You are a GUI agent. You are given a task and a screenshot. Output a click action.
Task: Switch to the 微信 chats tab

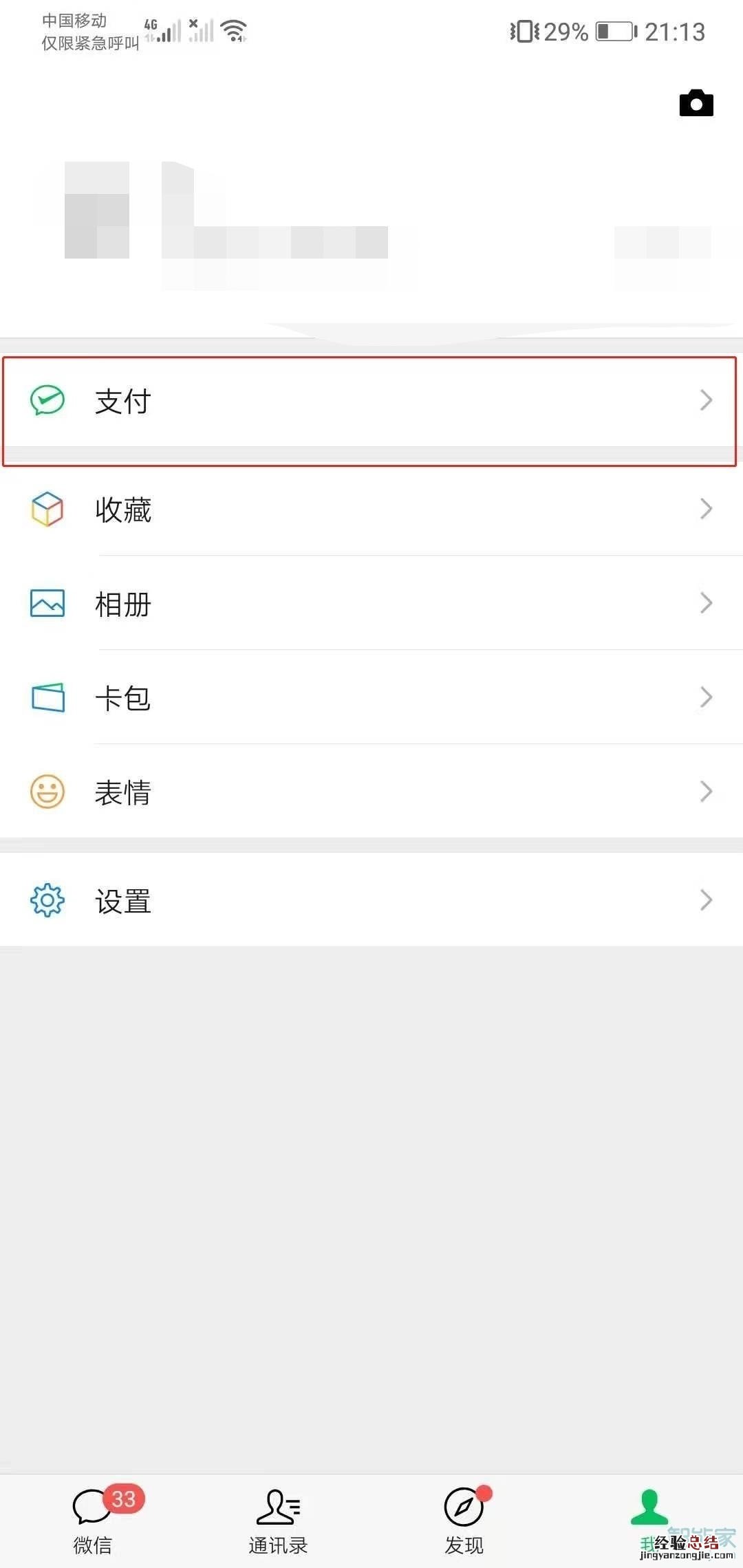(94, 1521)
